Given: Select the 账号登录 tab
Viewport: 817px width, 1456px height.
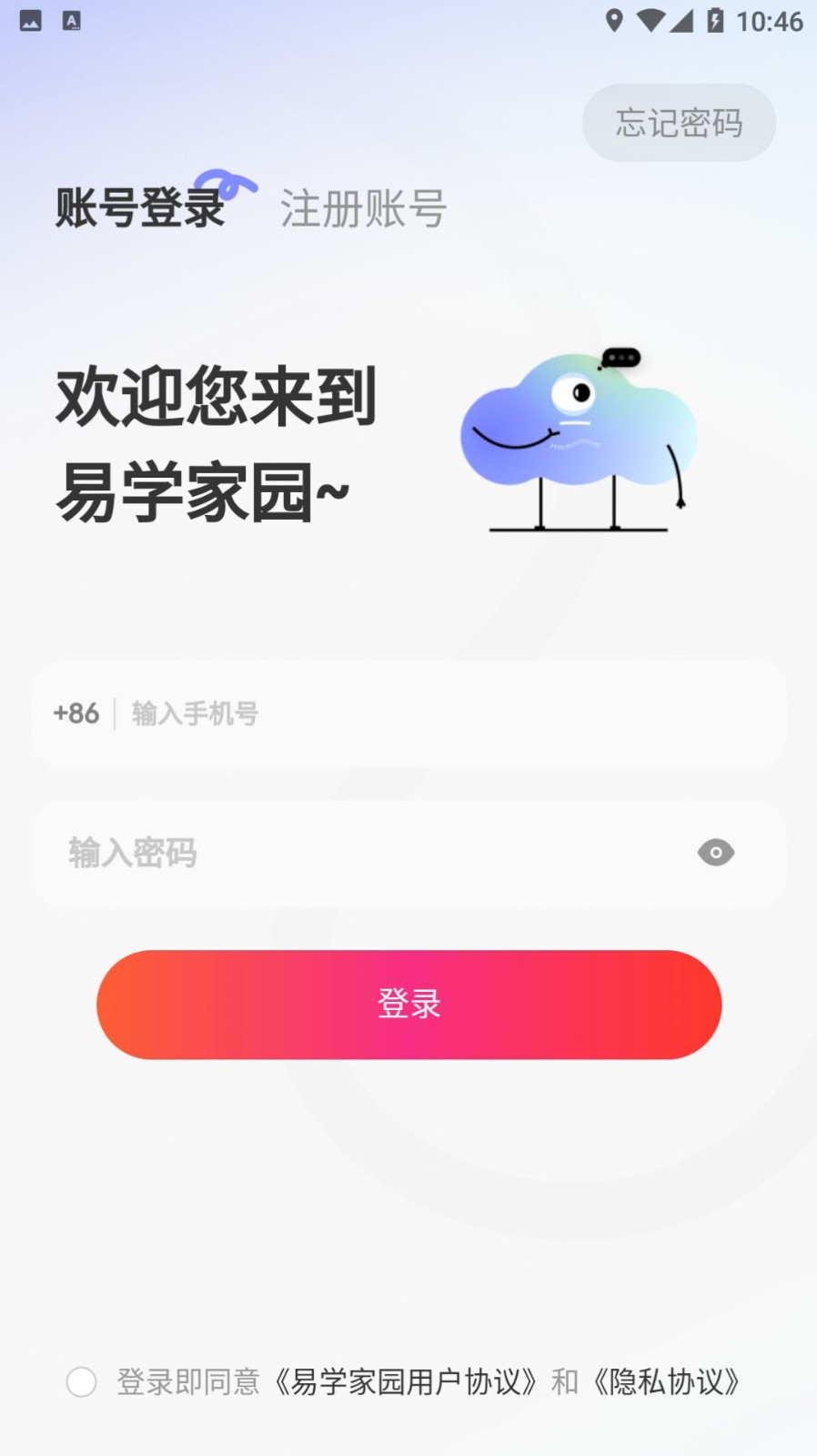Looking at the screenshot, I should coord(141,207).
